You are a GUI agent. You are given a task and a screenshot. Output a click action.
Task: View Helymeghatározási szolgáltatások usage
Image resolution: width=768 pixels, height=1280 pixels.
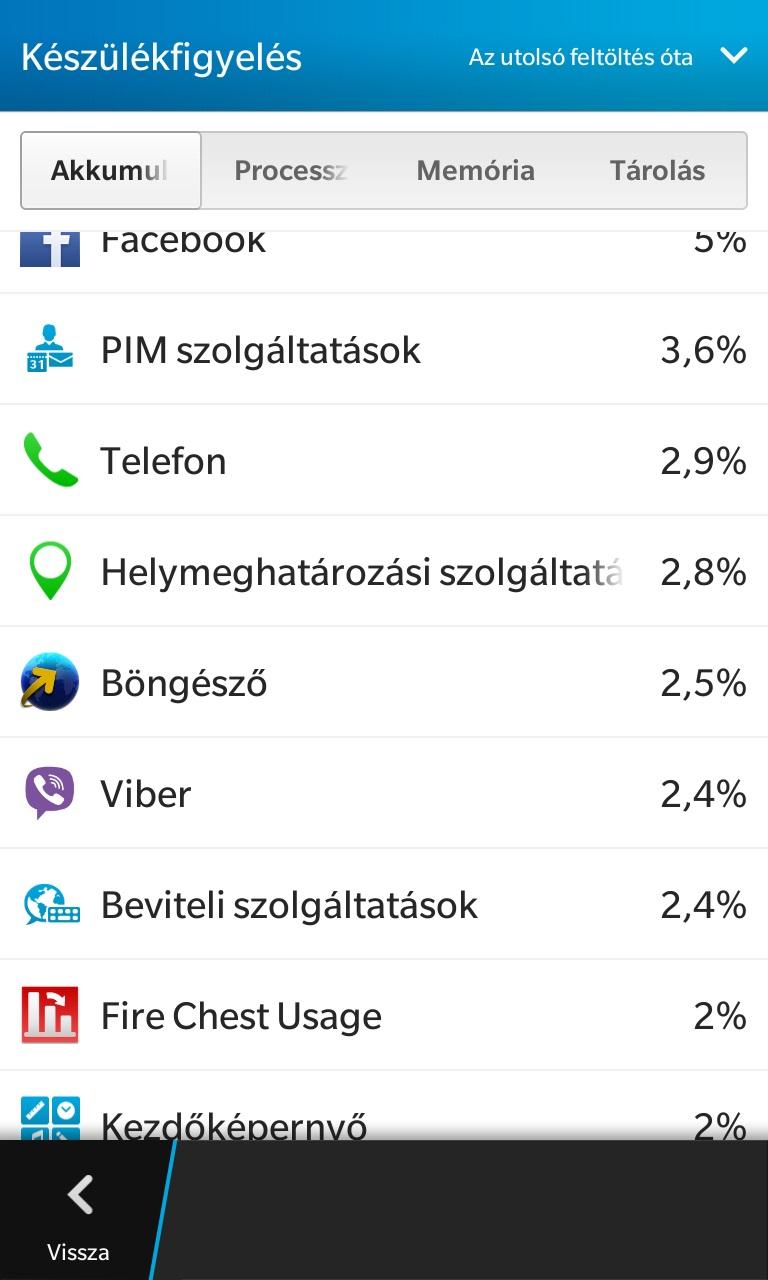click(x=384, y=572)
